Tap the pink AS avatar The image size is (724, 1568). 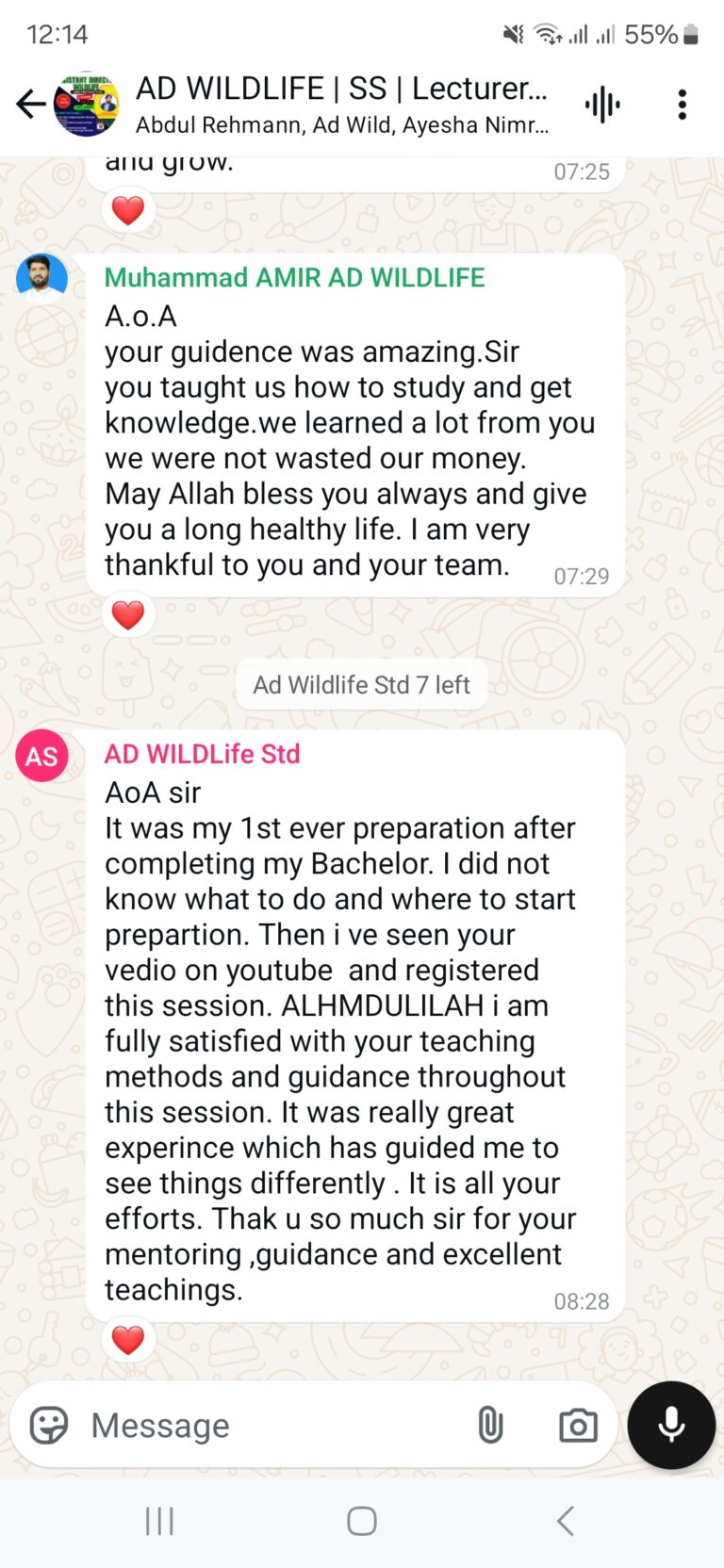coord(41,755)
